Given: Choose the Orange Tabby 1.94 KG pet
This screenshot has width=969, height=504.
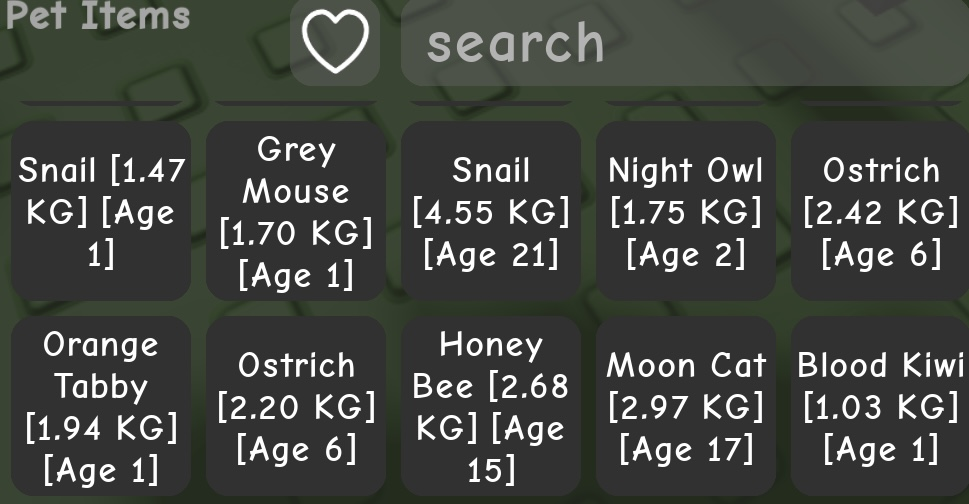Looking at the screenshot, I should (101, 406).
